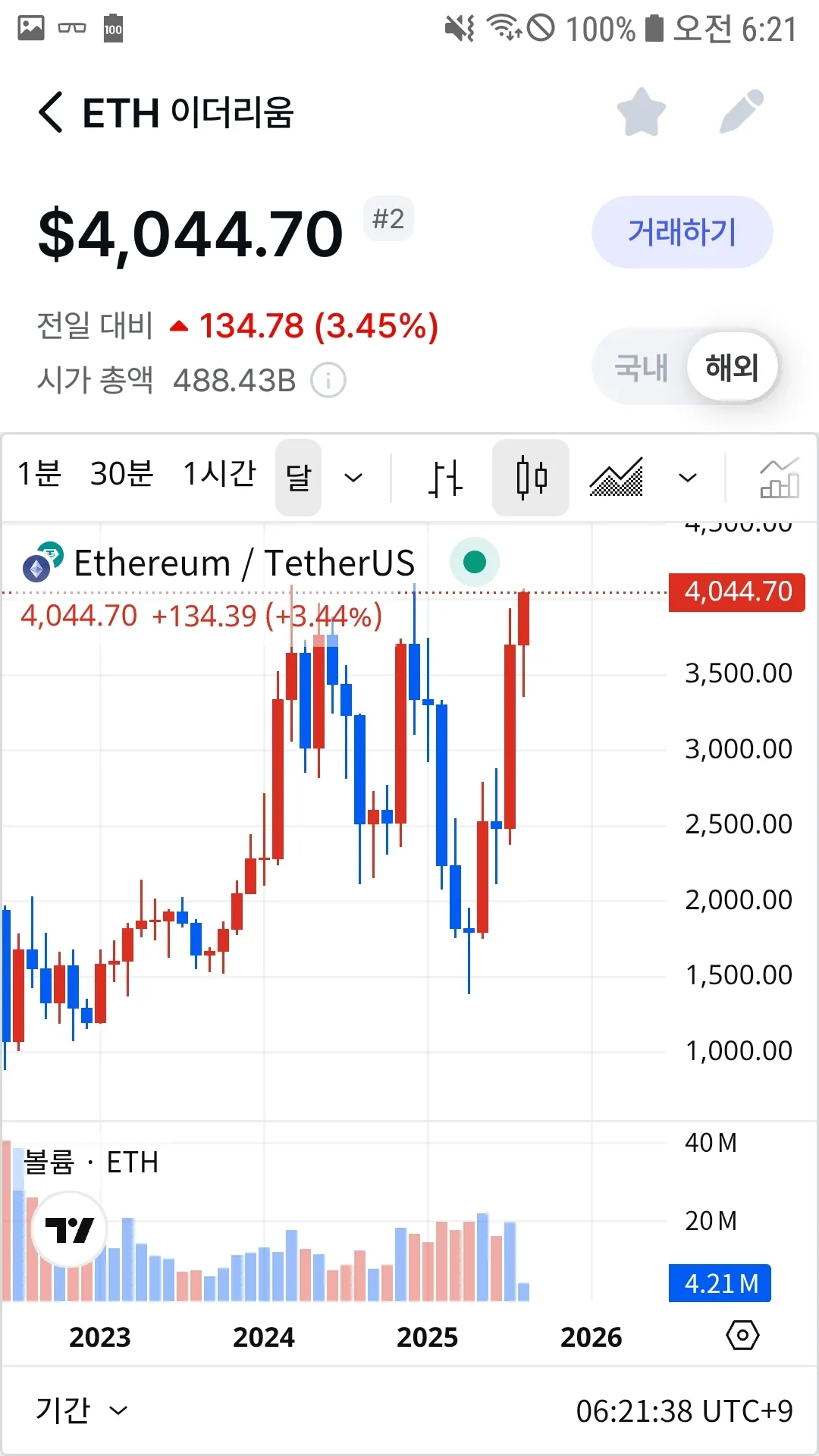Set the chart interval to 1분
The height and width of the screenshot is (1456, 819).
click(39, 474)
